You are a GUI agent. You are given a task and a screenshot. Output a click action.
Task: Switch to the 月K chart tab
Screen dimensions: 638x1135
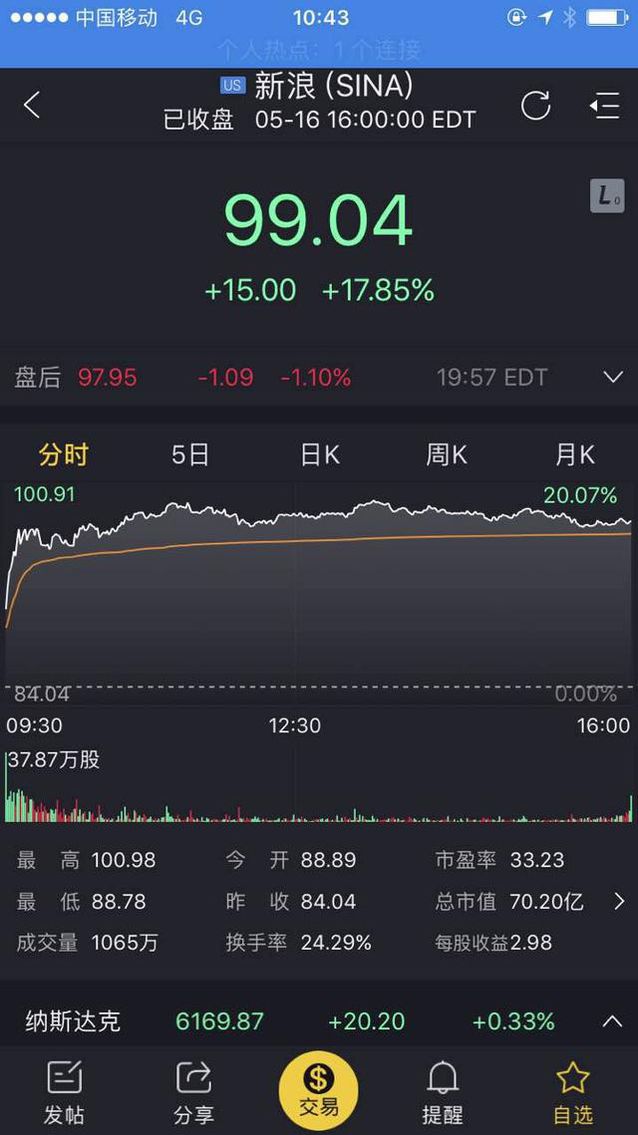point(575,455)
